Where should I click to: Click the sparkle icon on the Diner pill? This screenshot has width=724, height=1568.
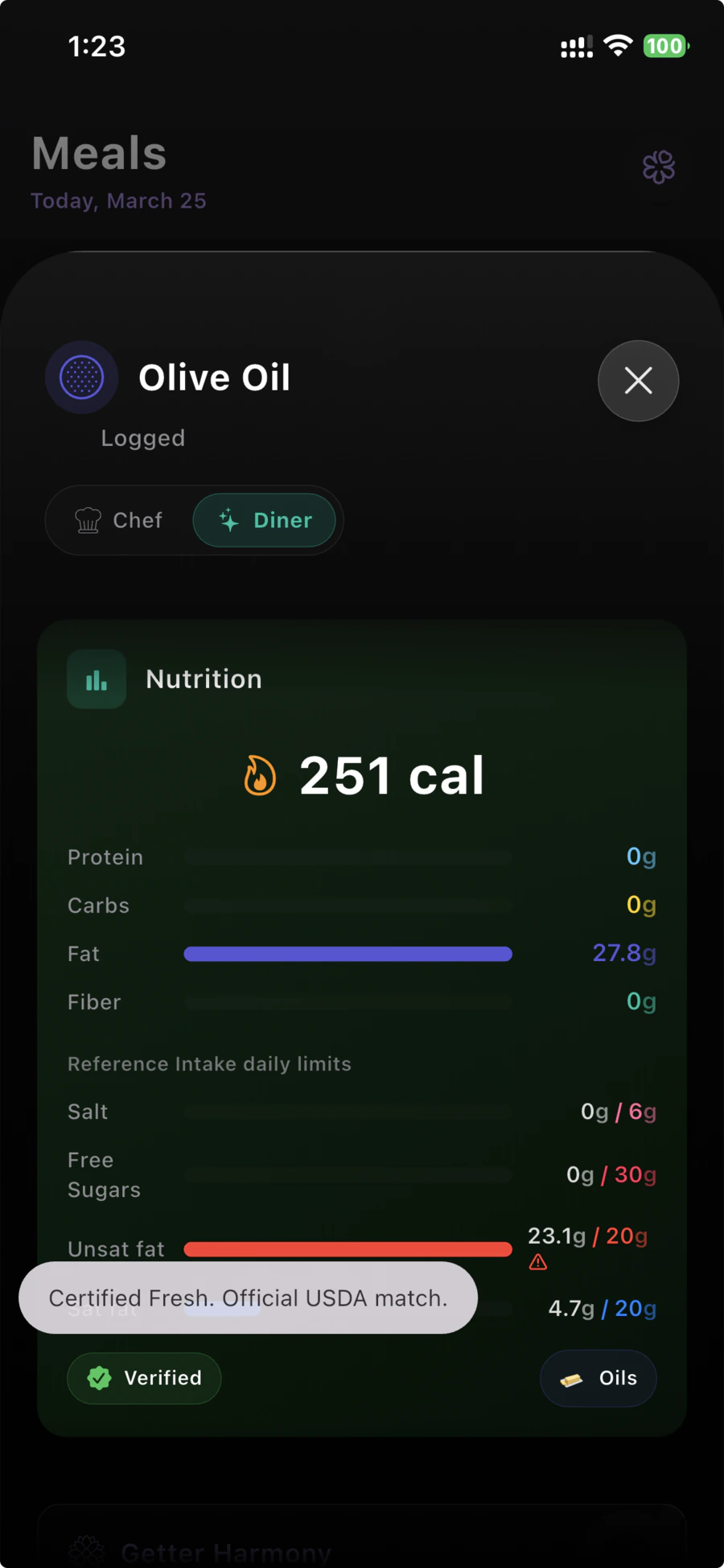click(228, 520)
